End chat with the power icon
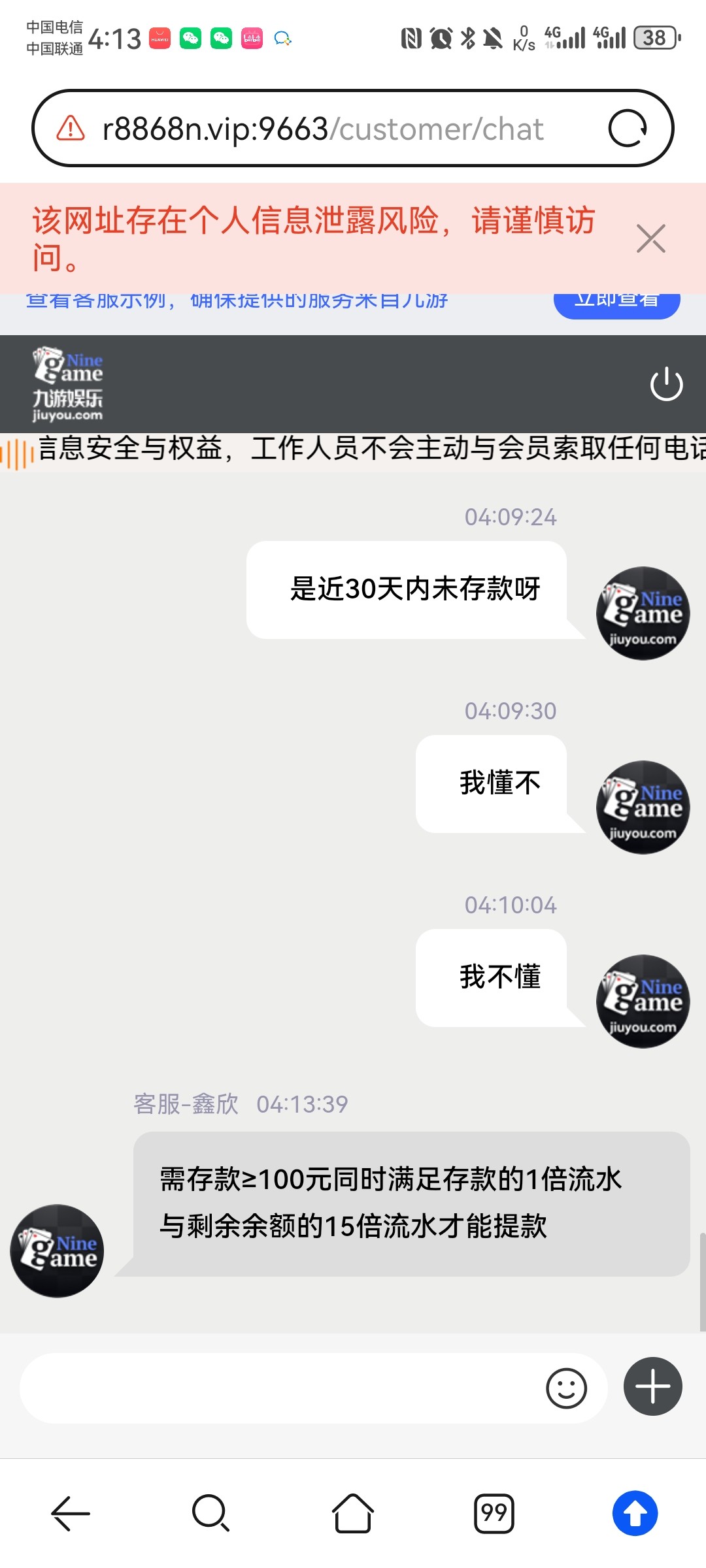 (x=666, y=384)
